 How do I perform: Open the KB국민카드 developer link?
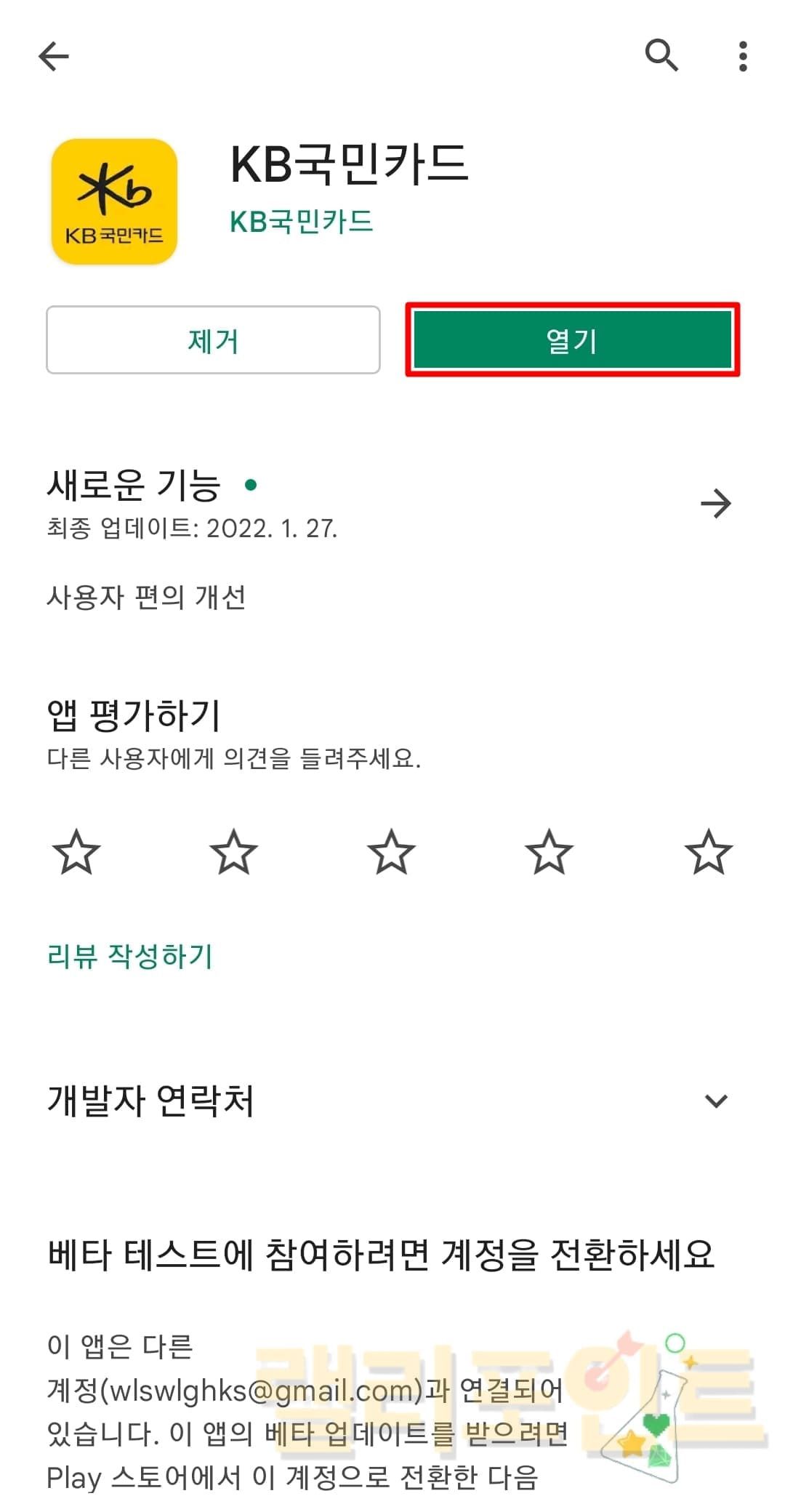pos(302,222)
